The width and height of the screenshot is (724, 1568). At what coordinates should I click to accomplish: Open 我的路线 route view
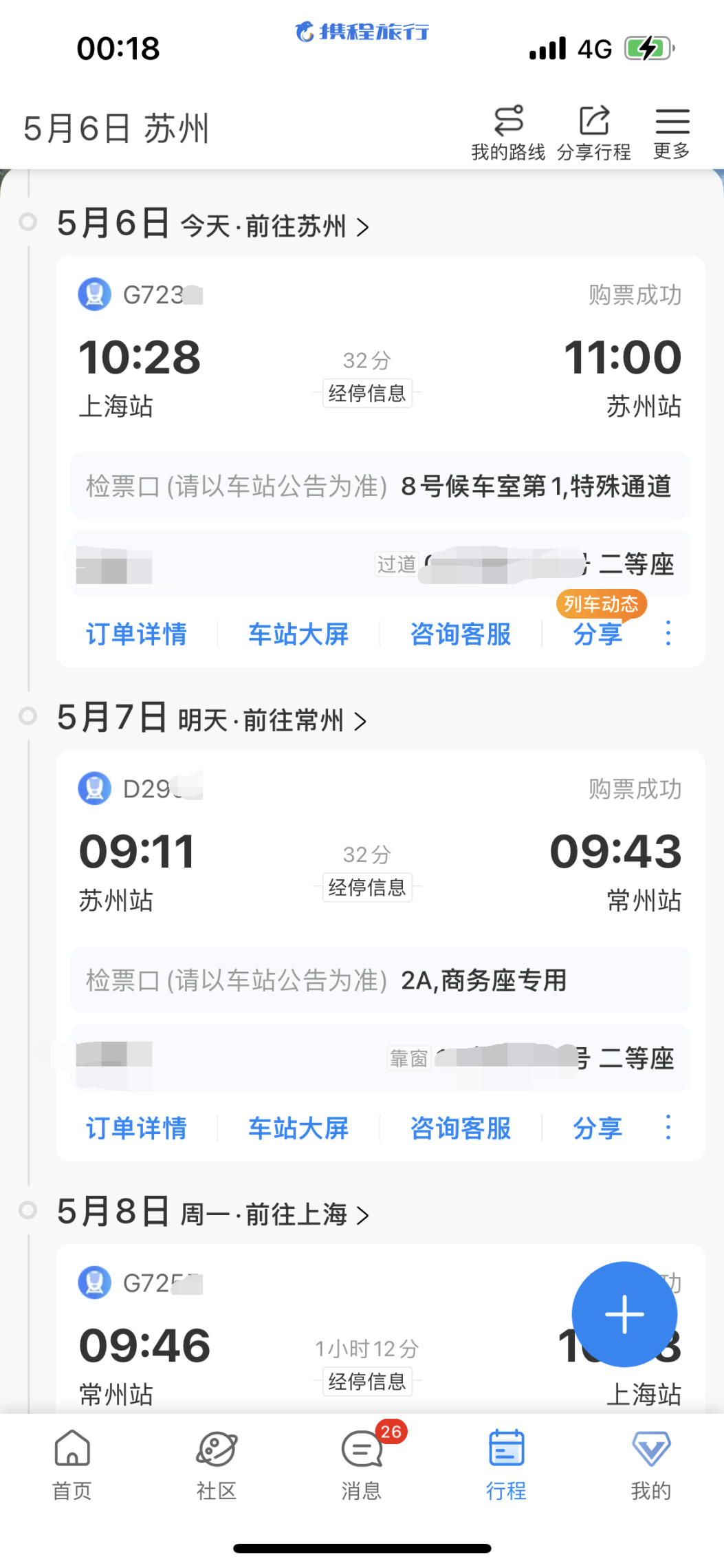tap(508, 133)
